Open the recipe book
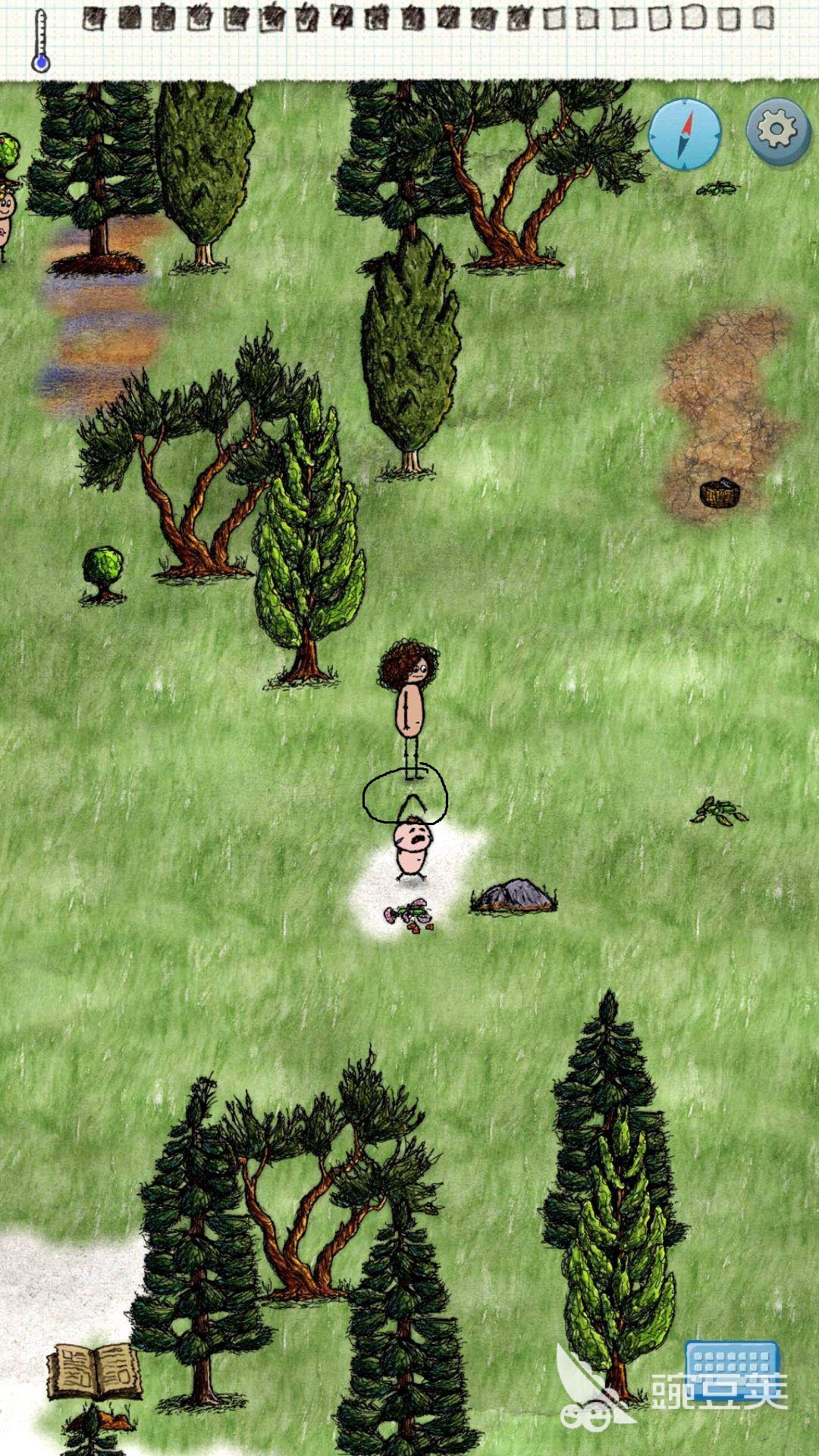 (96, 1371)
